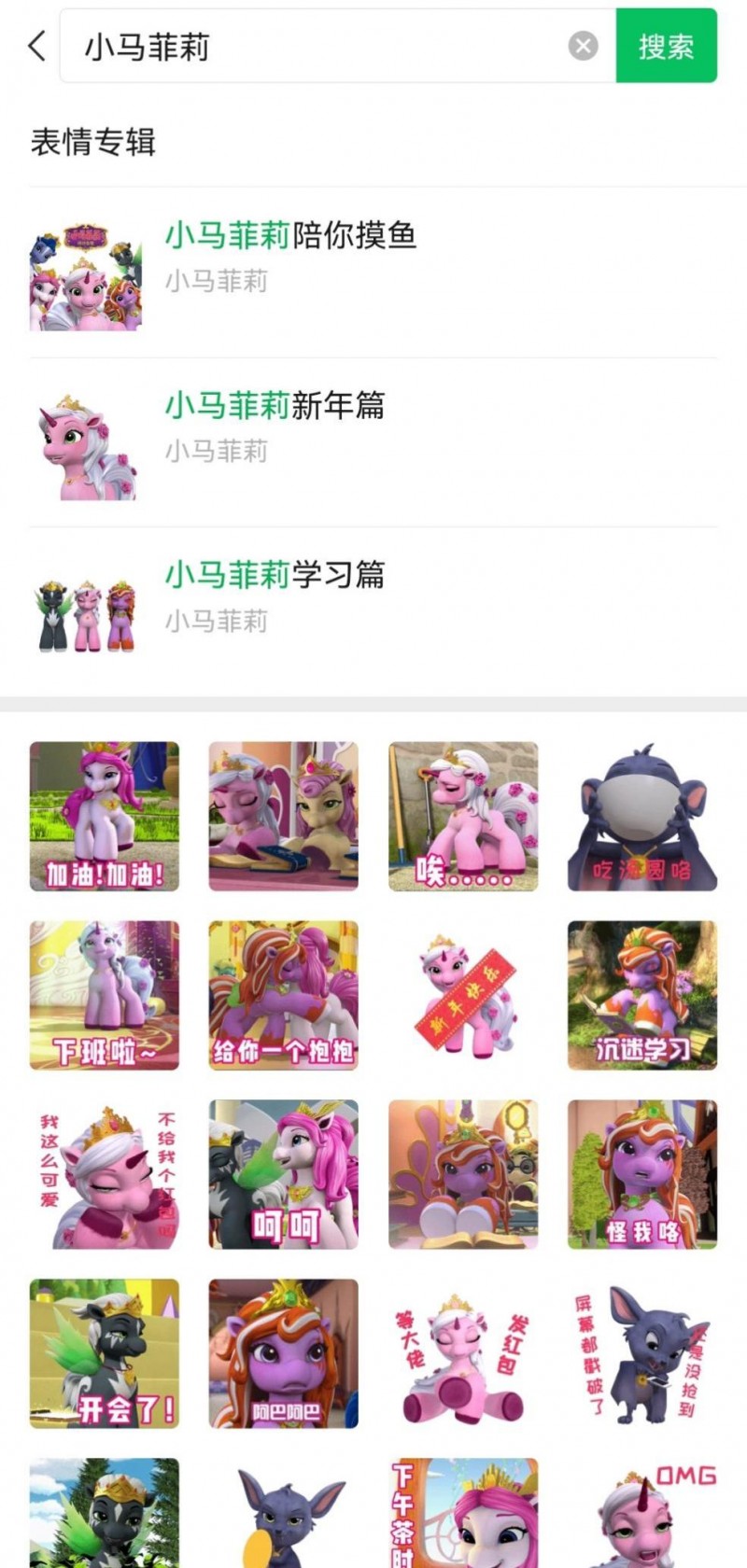Tap the search field containing 小马菲莉
Image resolution: width=747 pixels, height=1568 pixels.
click(317, 46)
